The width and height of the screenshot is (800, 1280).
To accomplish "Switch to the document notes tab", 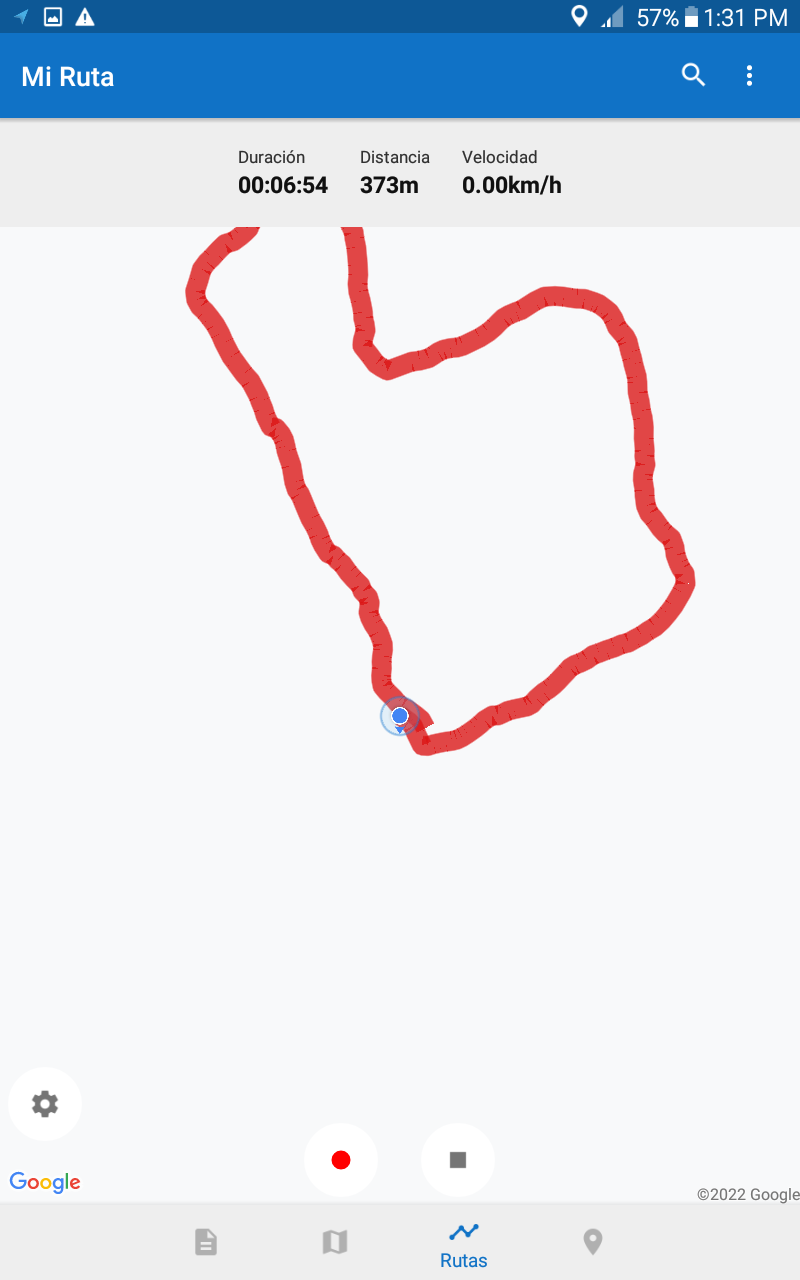I will (x=205, y=1242).
